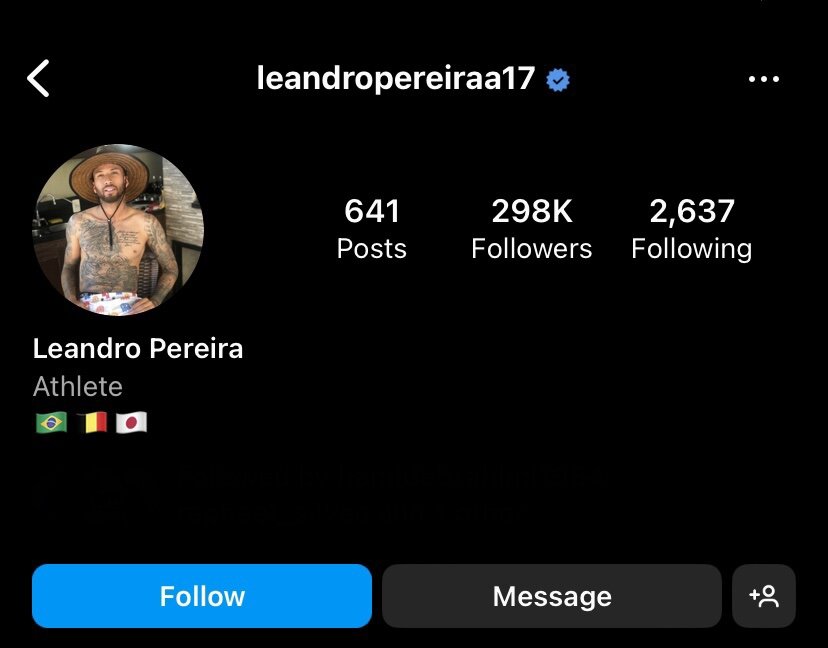Jump to the 641 Posts
The height and width of the screenshot is (648, 828).
[x=371, y=229]
